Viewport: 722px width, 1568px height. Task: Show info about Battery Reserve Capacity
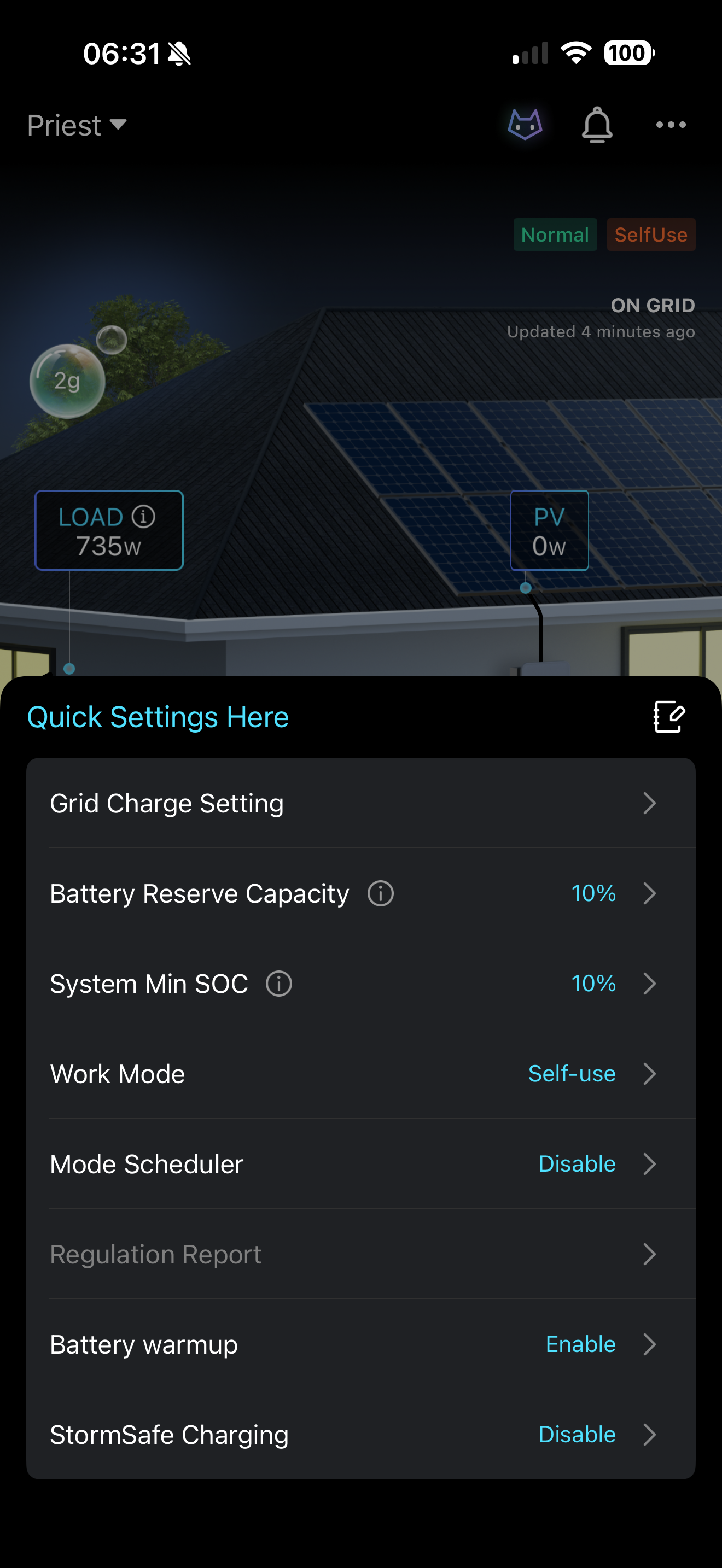point(381,893)
